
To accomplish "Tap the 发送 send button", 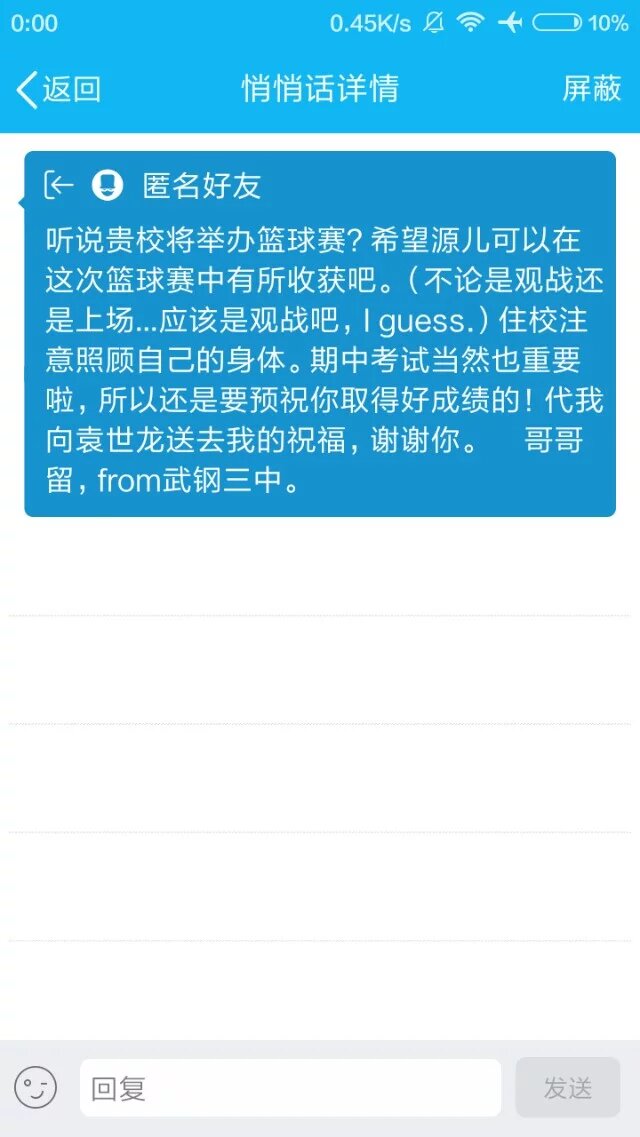I will [x=567, y=1088].
